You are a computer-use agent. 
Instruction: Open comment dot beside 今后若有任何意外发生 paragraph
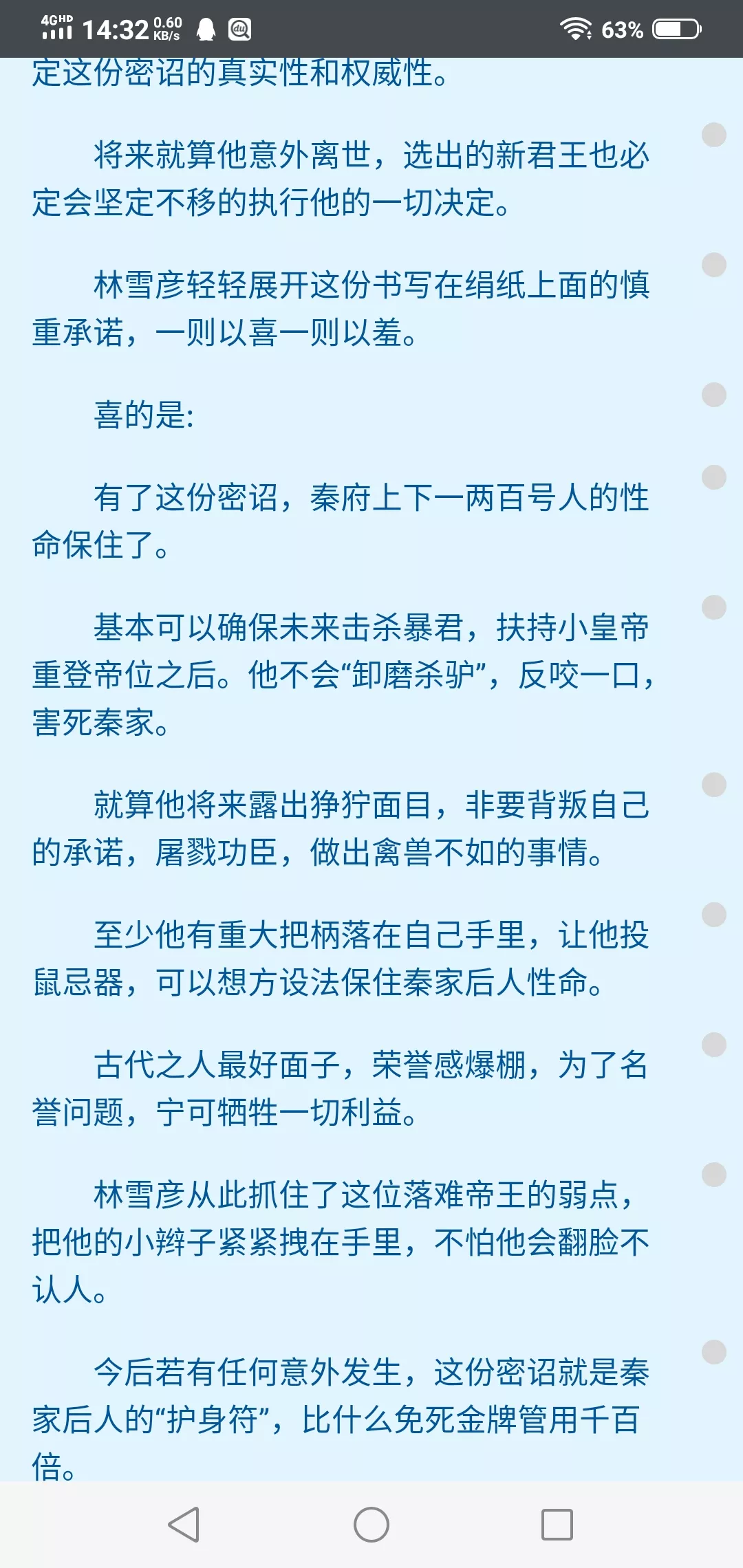[713, 1352]
